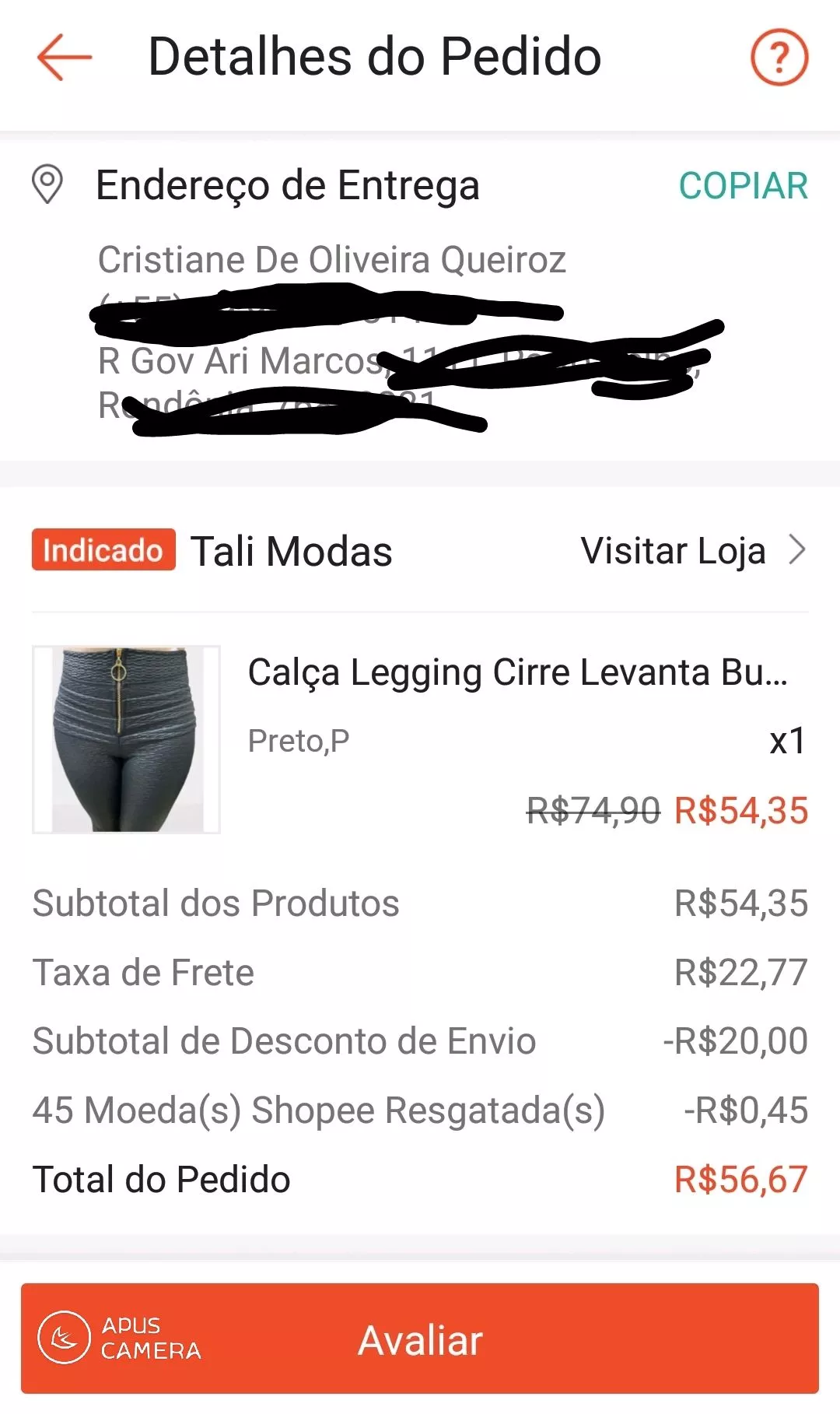Tap Avaliar to rate the order

(420, 1340)
